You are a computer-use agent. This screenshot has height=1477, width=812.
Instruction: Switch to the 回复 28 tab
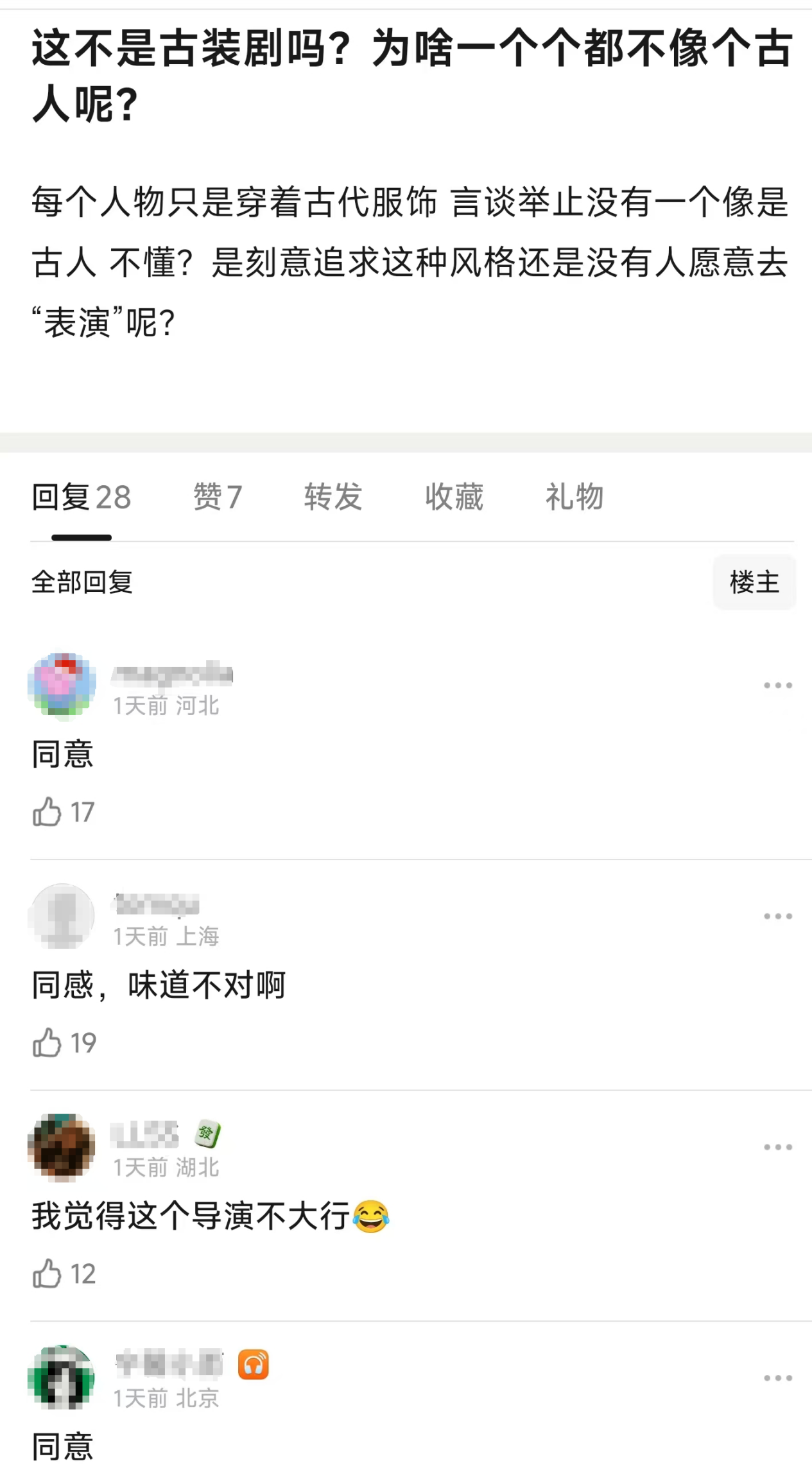(x=82, y=497)
